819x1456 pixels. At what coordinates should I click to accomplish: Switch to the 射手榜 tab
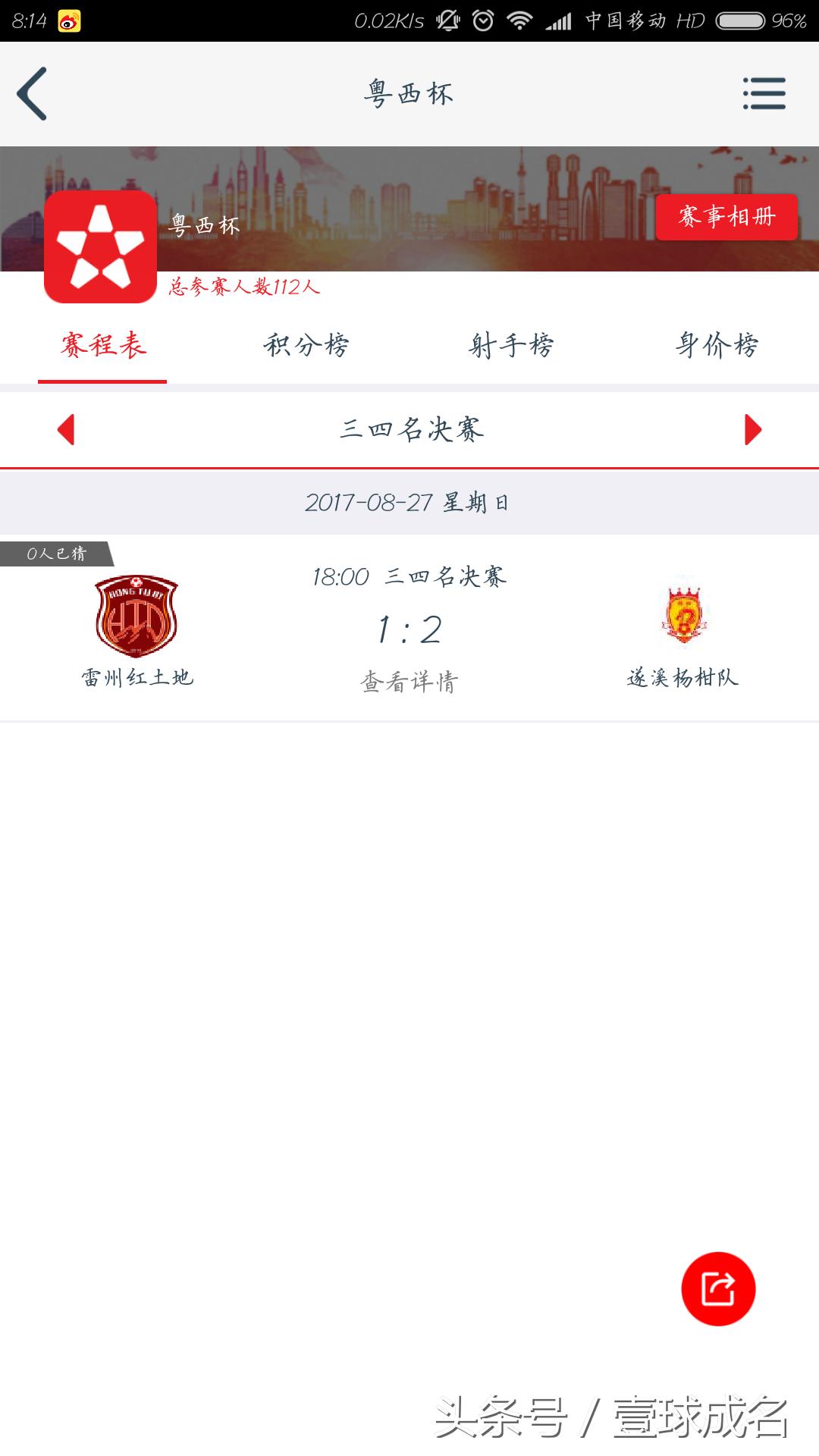click(x=512, y=347)
